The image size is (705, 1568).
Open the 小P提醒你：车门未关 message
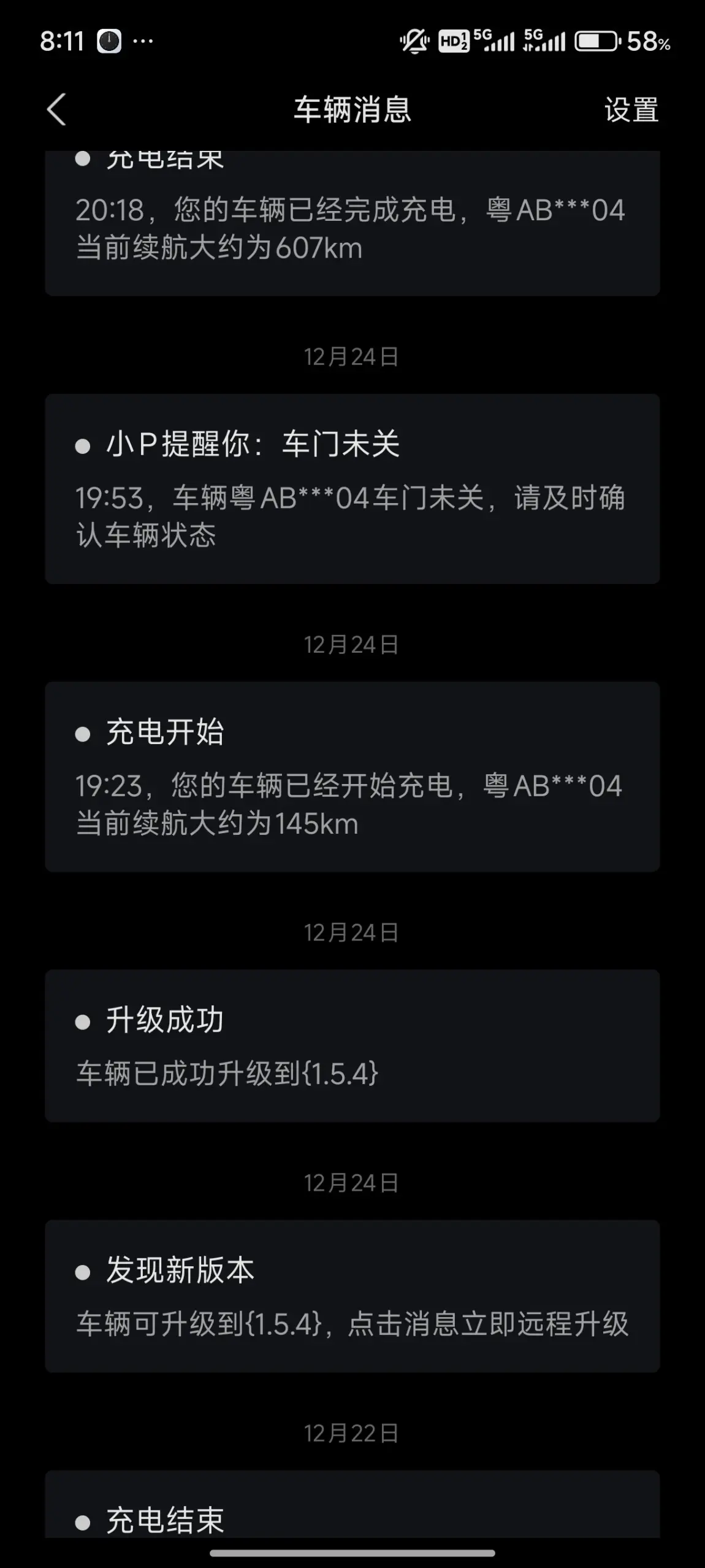(352, 488)
